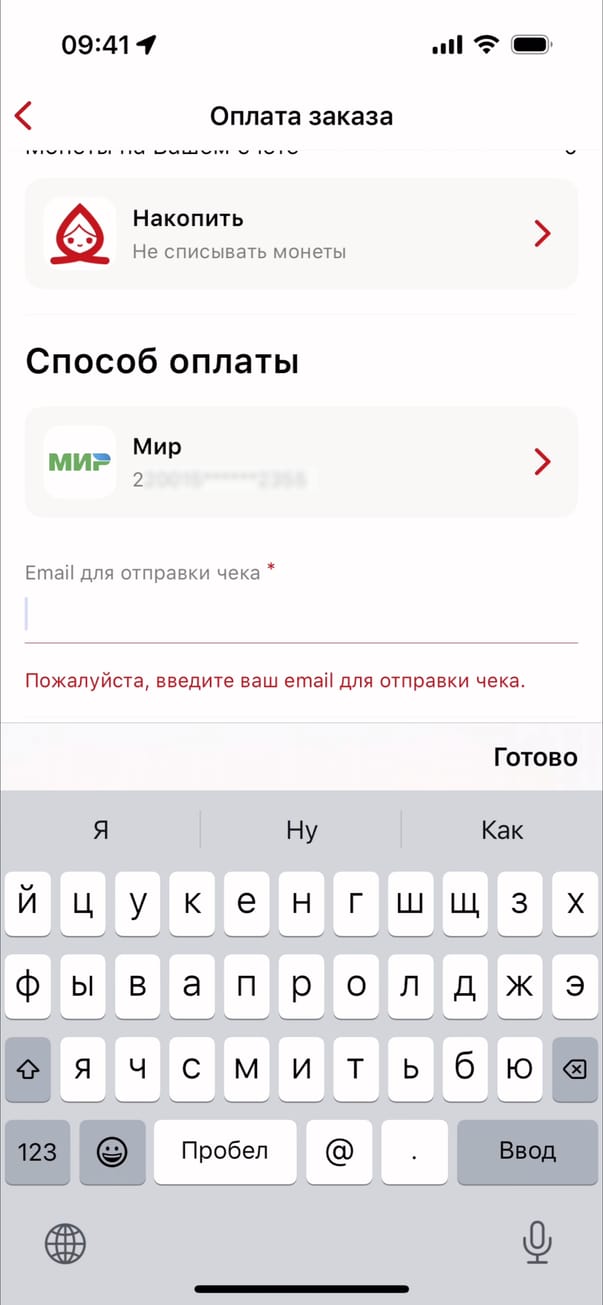This screenshot has height=1305, width=603.
Task: Enable shift on the keyboard
Action: (x=28, y=1069)
